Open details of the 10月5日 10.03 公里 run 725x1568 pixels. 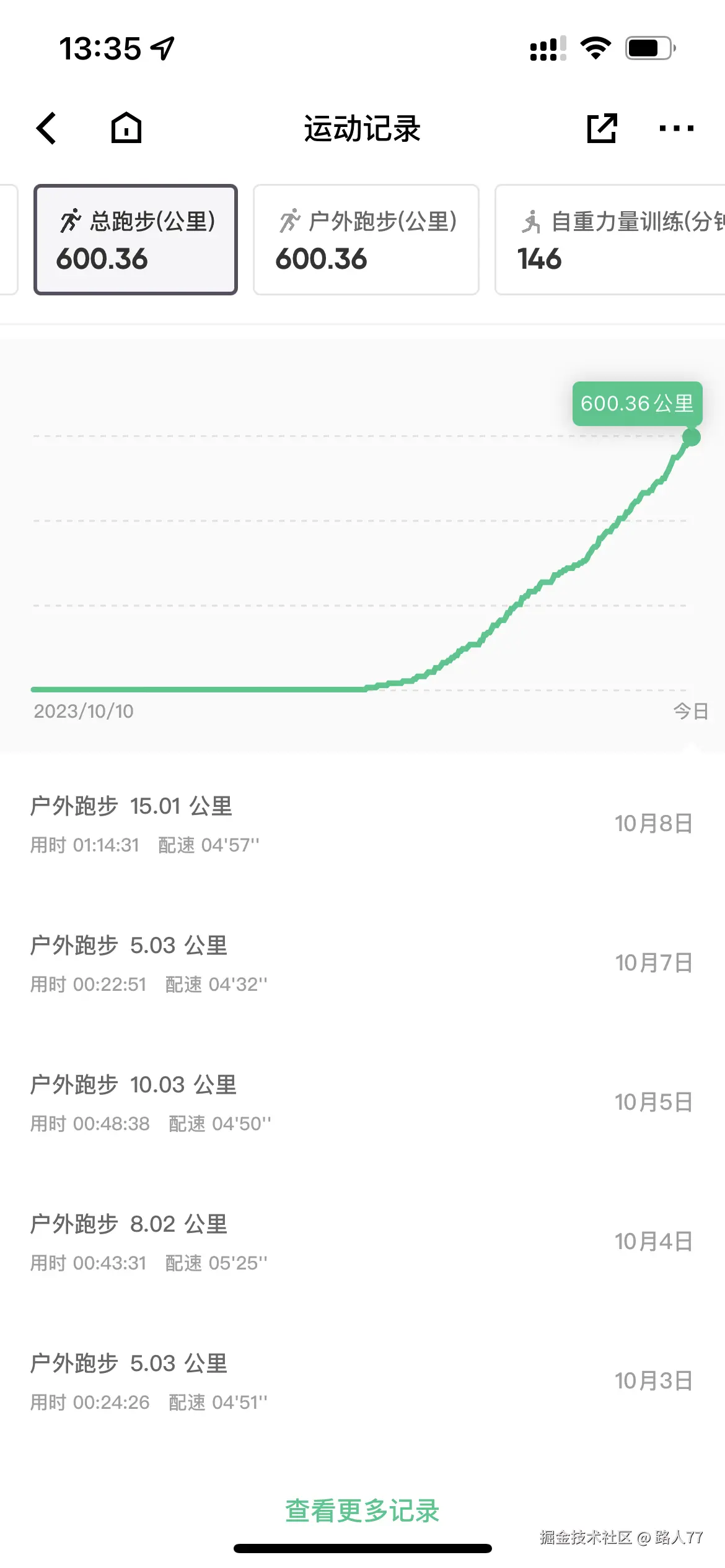pyautogui.click(x=361, y=1102)
